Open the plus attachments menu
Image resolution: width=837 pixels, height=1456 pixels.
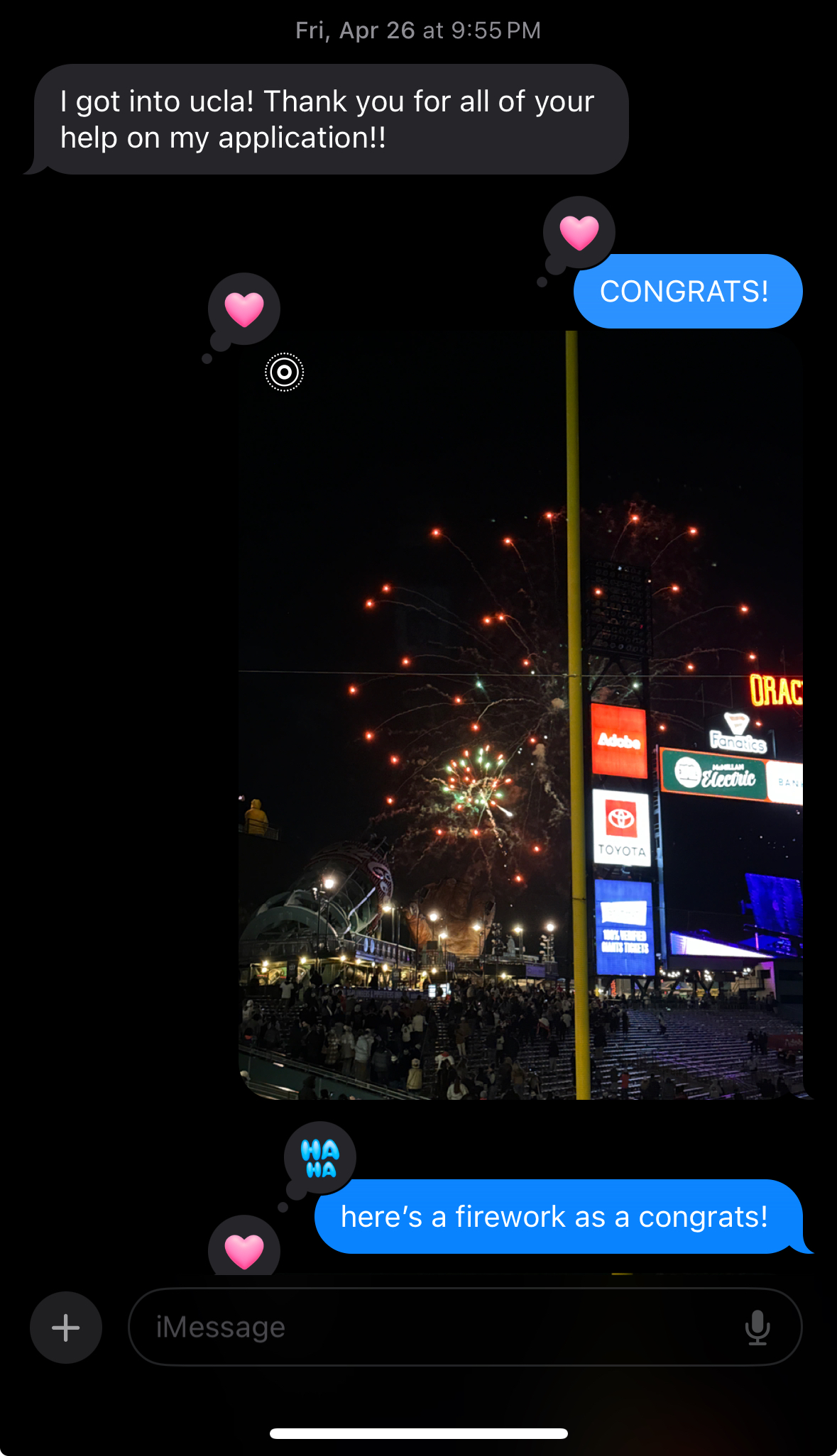[65, 1327]
